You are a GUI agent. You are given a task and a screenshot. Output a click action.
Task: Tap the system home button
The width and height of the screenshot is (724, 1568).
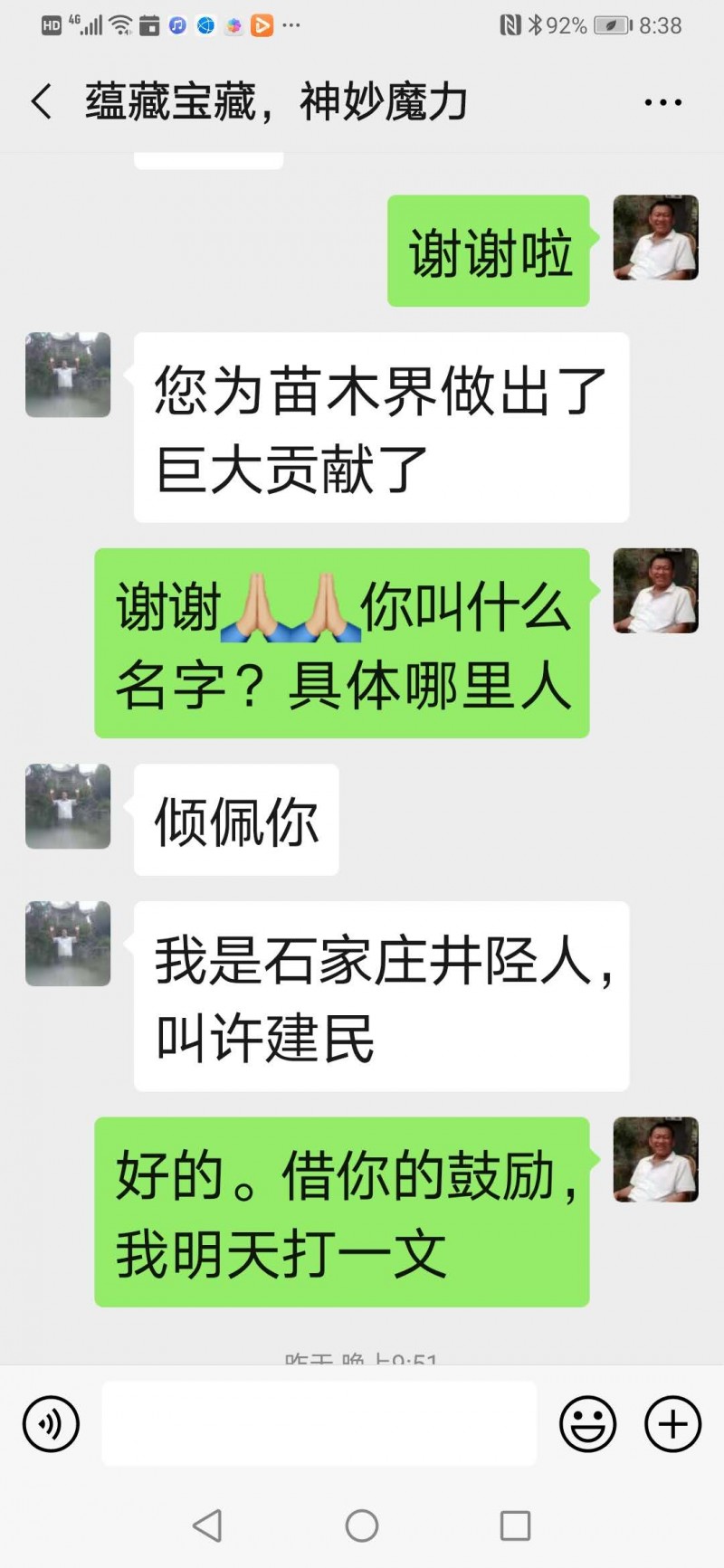(x=362, y=1525)
